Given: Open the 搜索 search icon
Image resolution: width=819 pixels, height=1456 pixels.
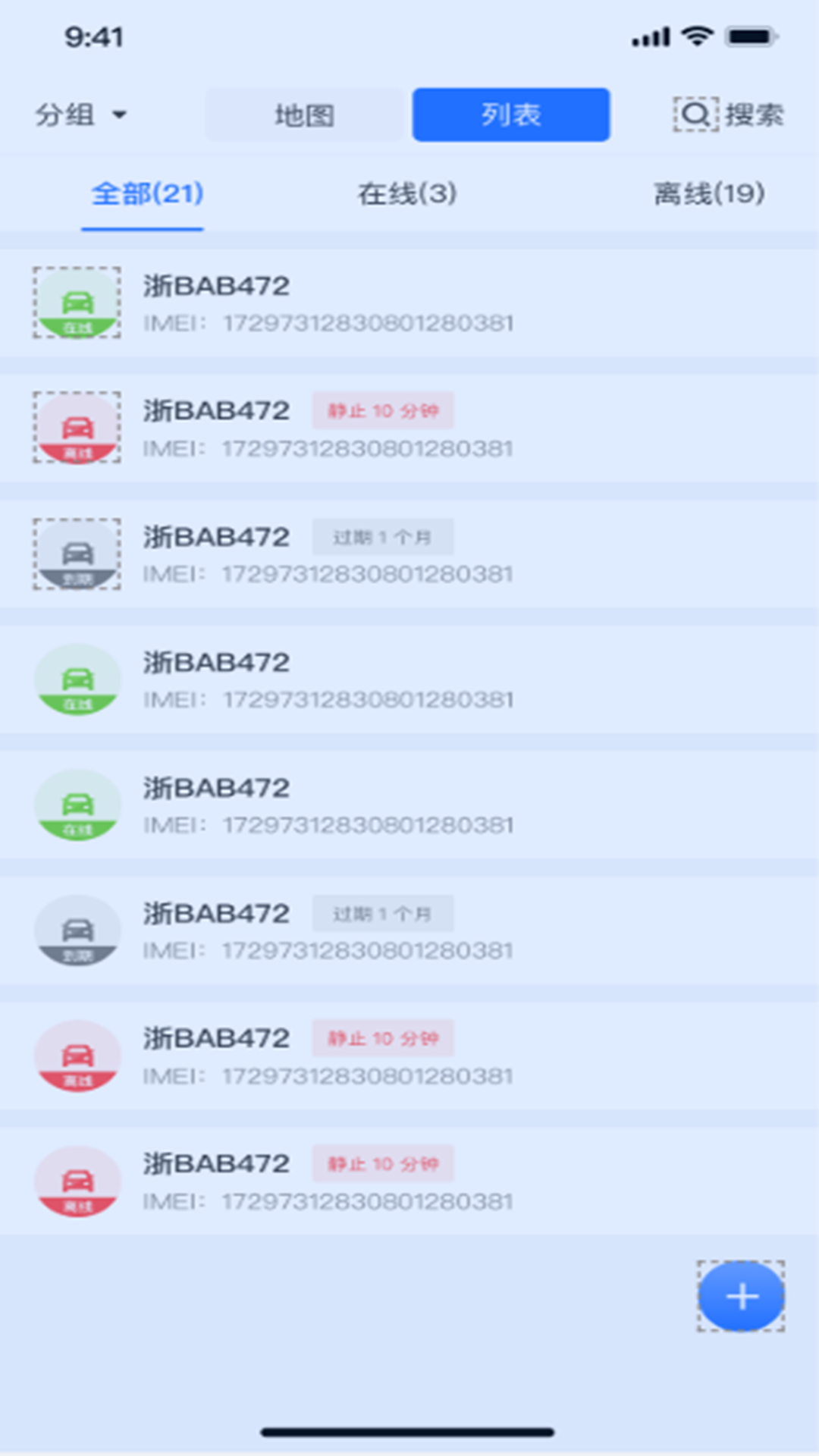Looking at the screenshot, I should [x=694, y=115].
